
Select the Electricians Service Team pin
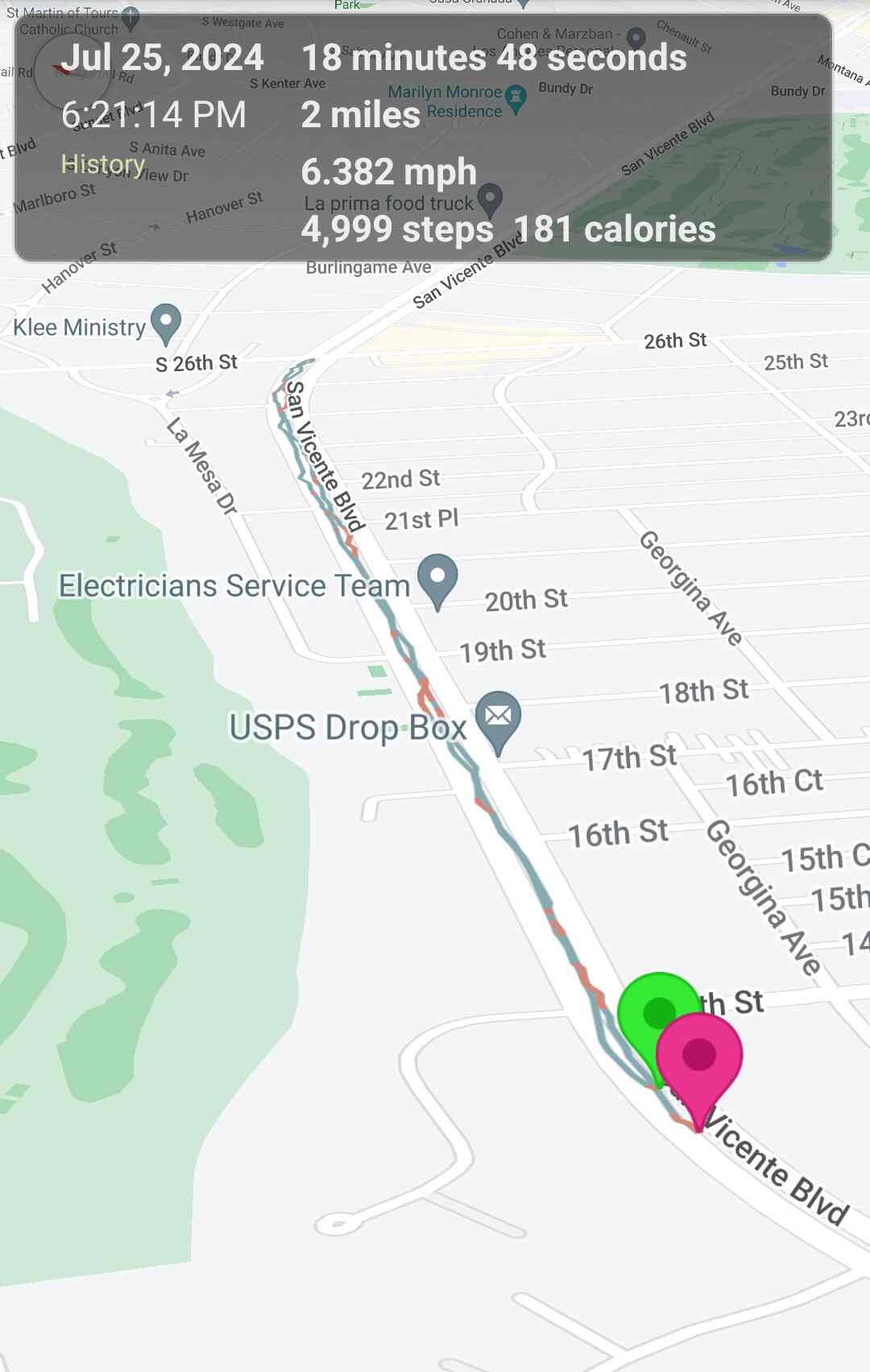(x=437, y=578)
